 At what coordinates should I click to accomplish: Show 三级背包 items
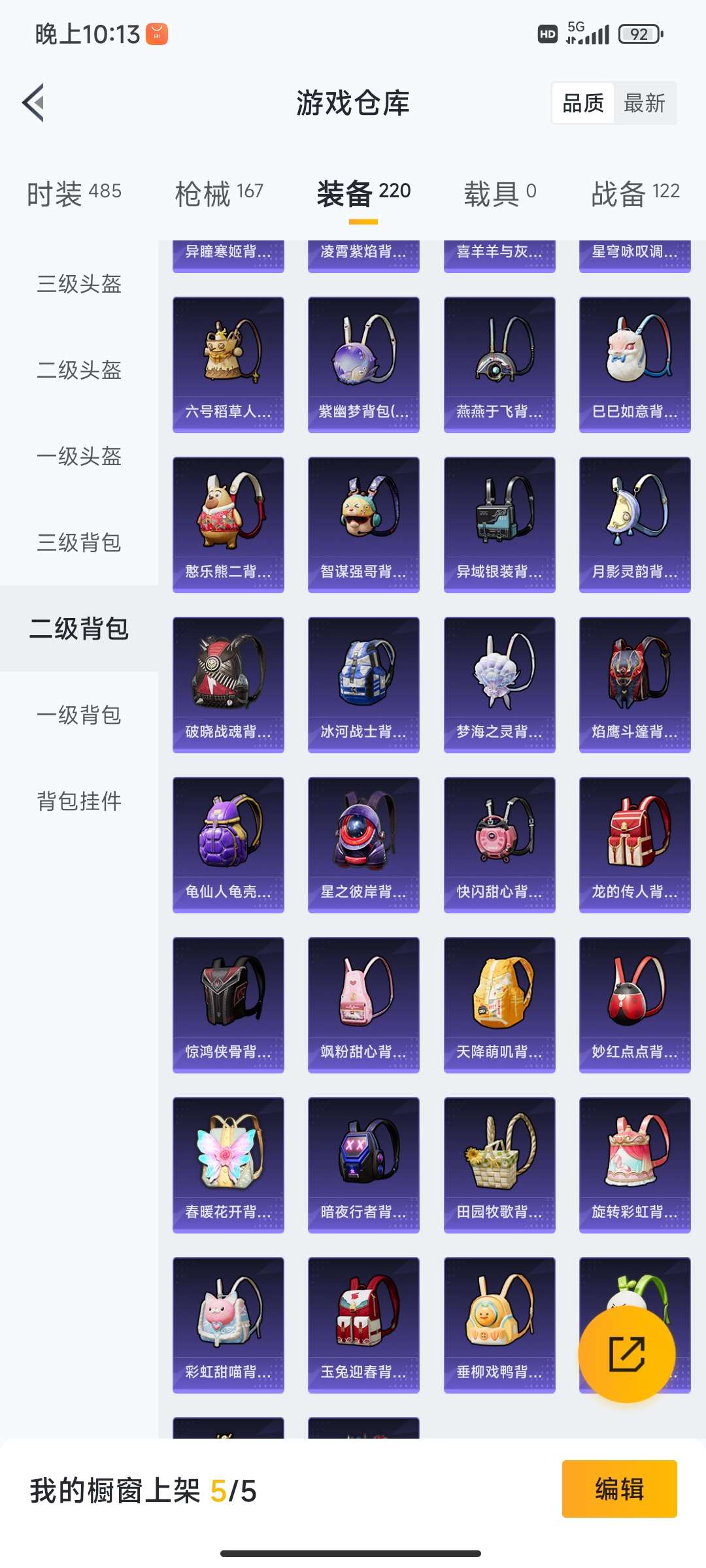pyautogui.click(x=79, y=542)
